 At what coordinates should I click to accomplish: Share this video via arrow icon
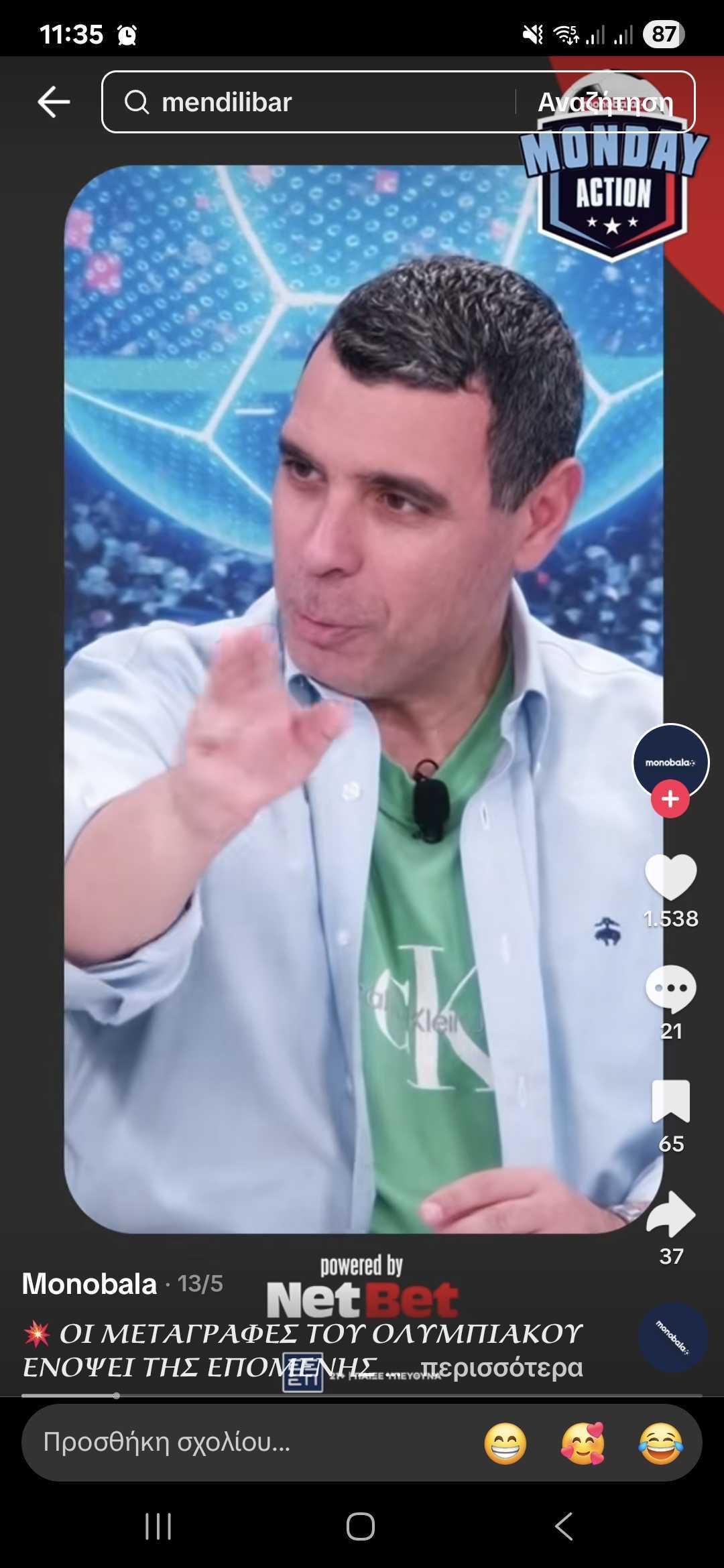click(x=670, y=1214)
